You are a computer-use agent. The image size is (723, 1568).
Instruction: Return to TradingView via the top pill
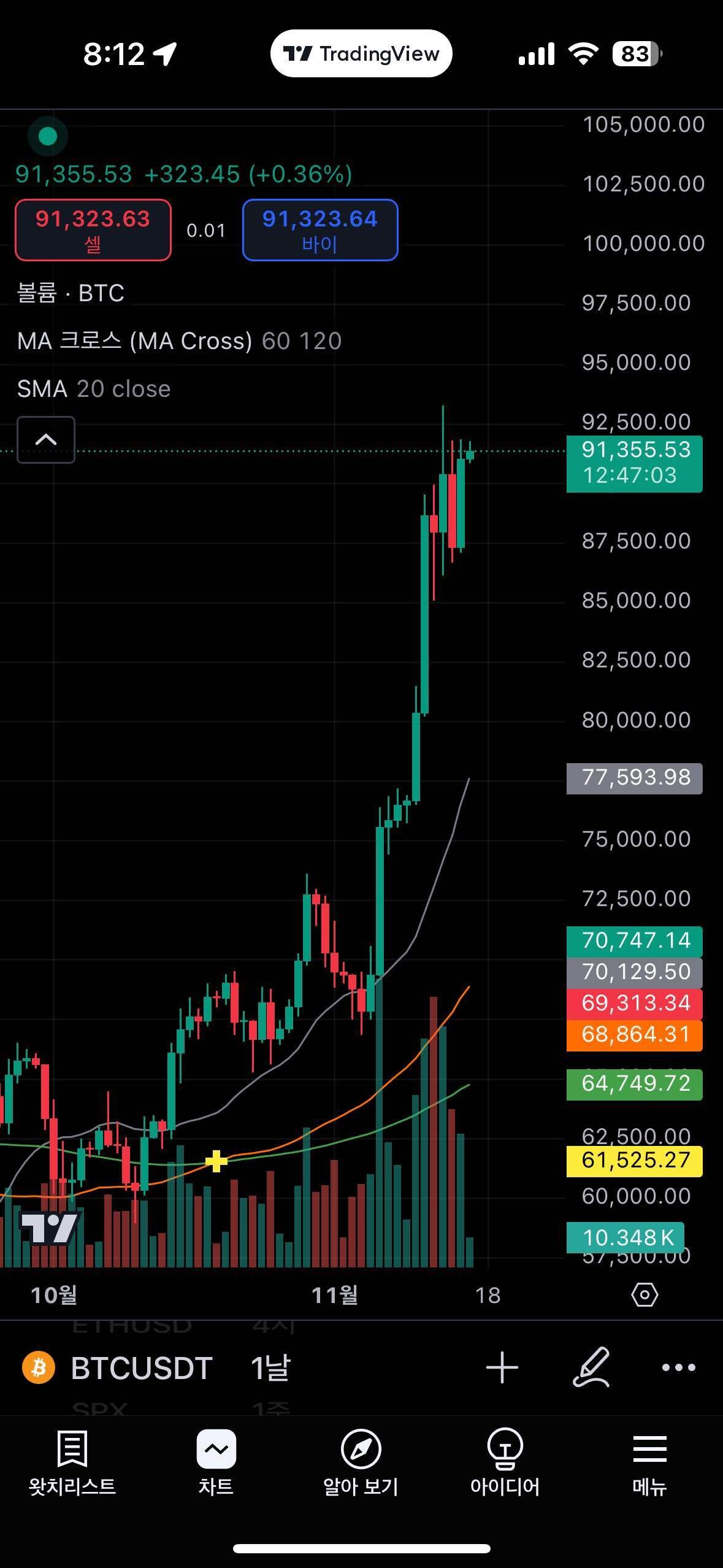[361, 54]
